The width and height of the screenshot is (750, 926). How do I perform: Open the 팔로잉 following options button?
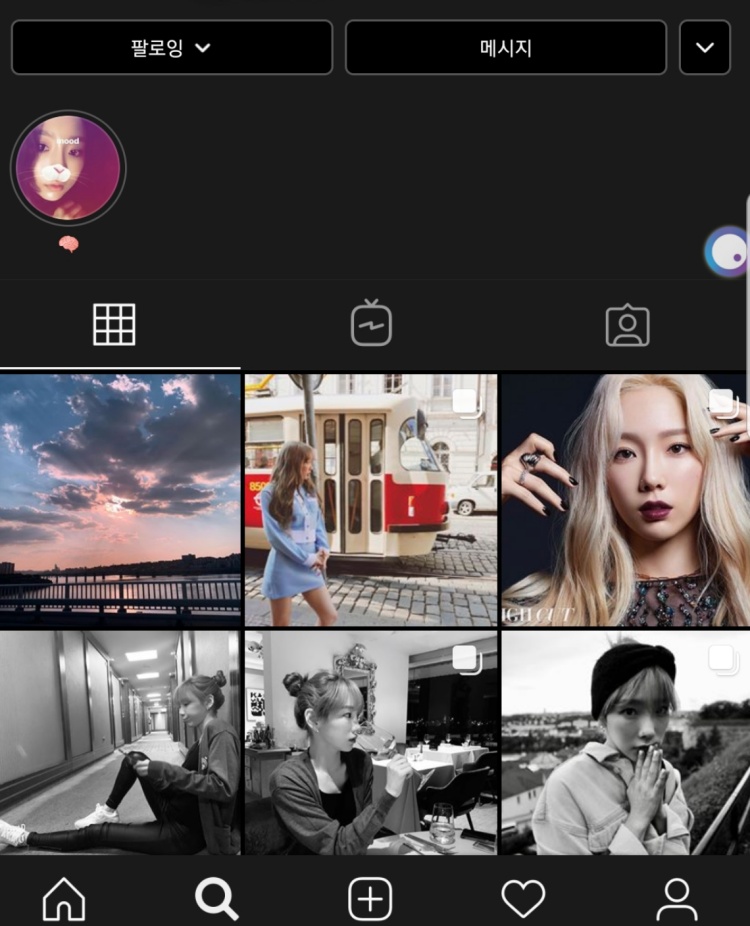pos(171,47)
